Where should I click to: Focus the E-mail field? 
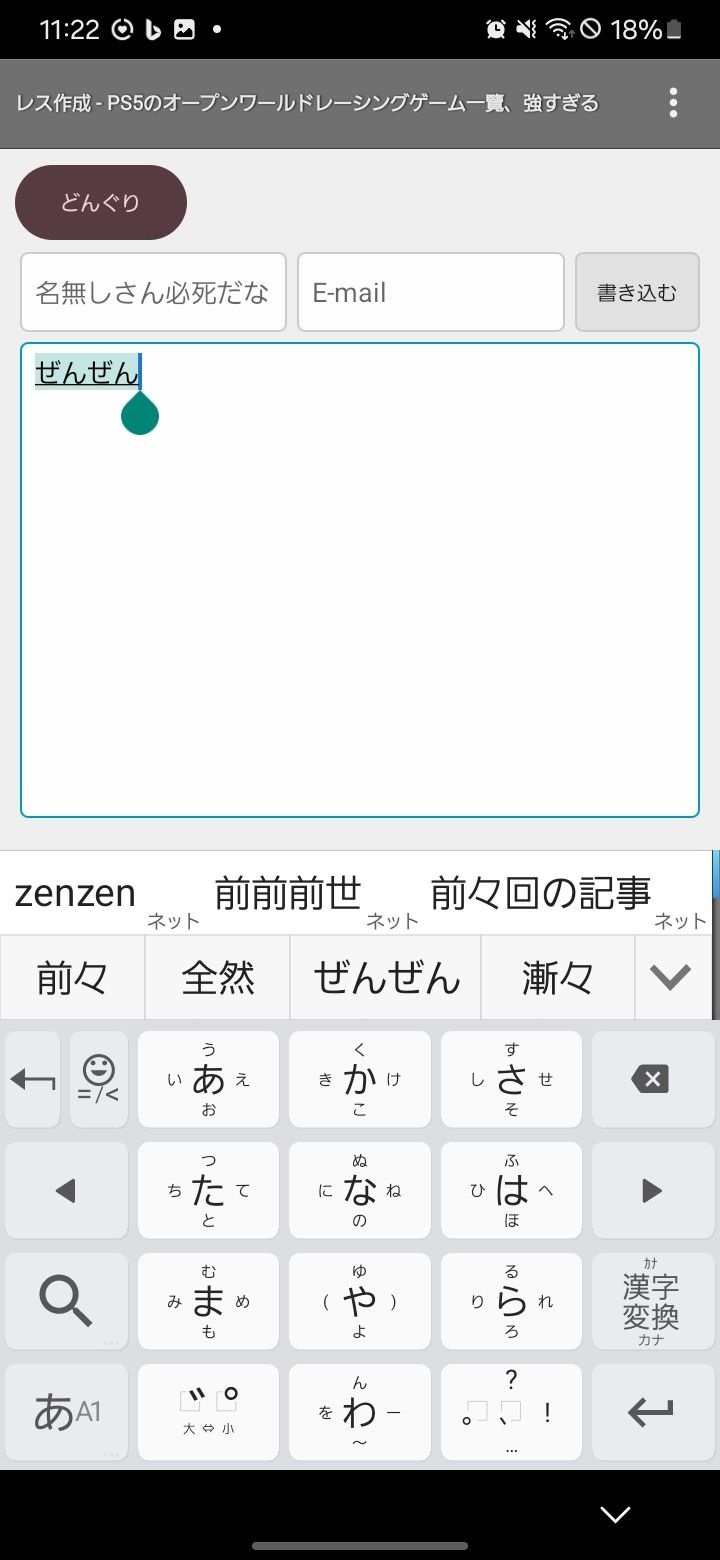click(x=431, y=292)
